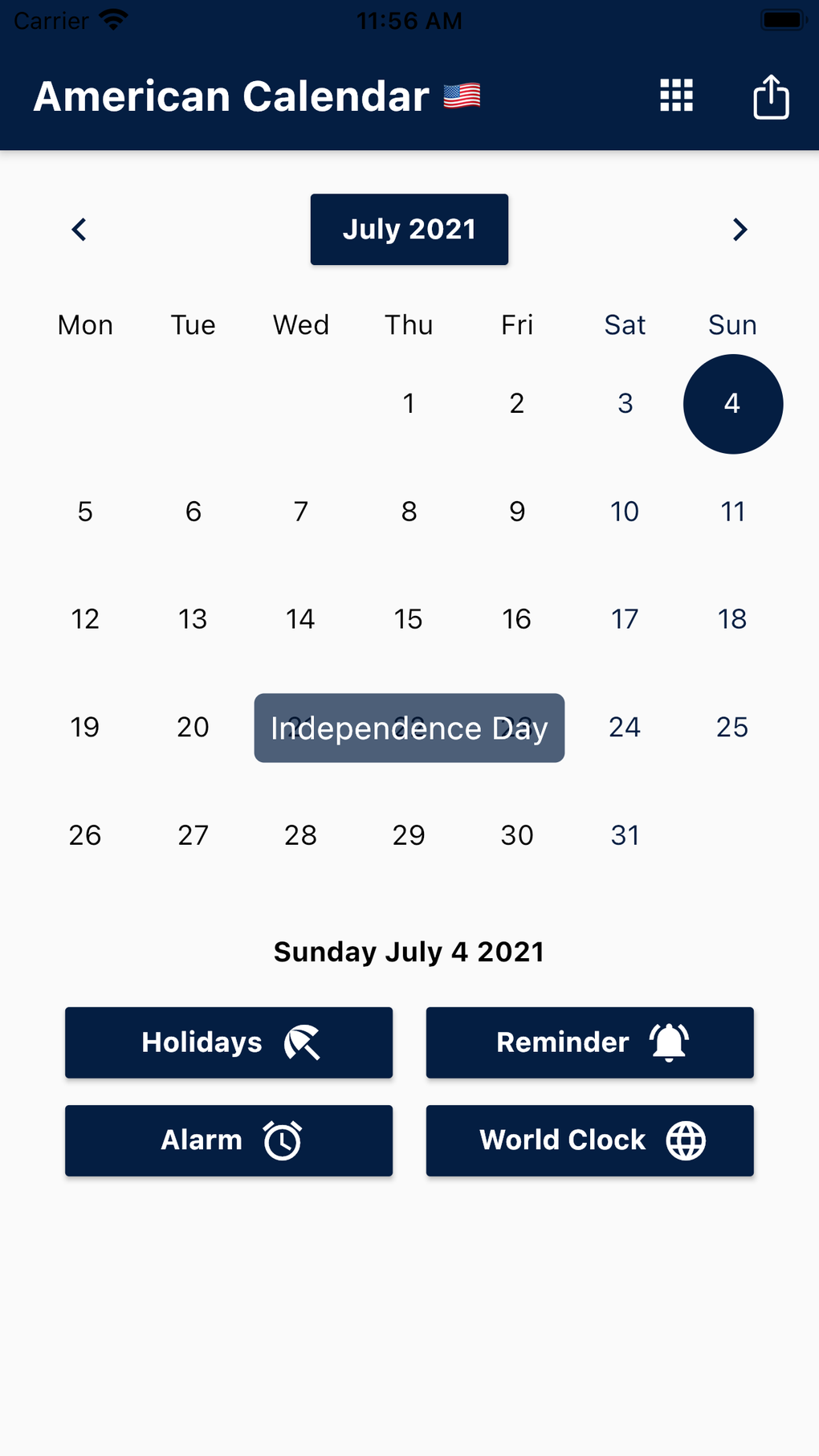This screenshot has height=1456, width=819.
Task: Select July 10 on the calendar
Action: pos(625,512)
